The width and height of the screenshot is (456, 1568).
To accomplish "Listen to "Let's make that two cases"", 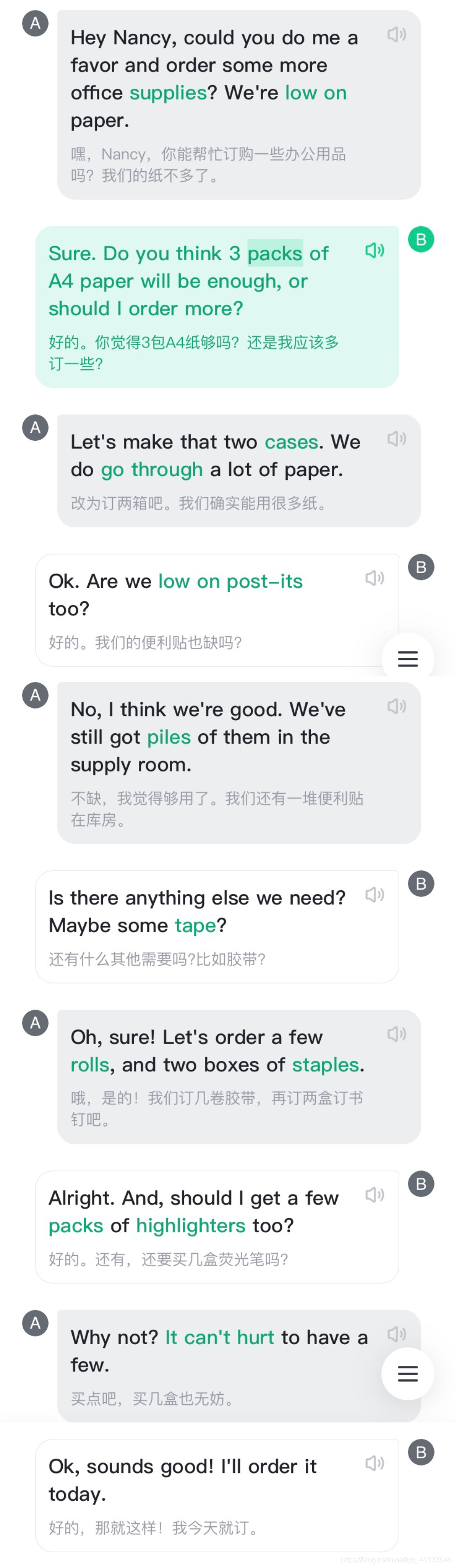I will (396, 439).
